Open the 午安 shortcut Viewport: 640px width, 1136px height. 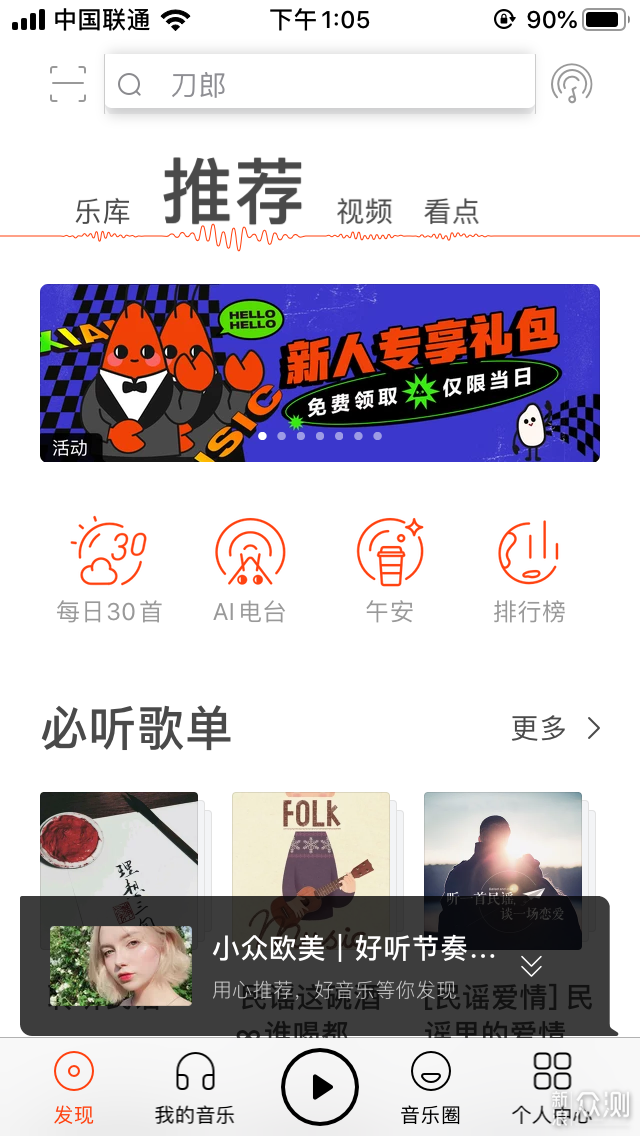390,571
